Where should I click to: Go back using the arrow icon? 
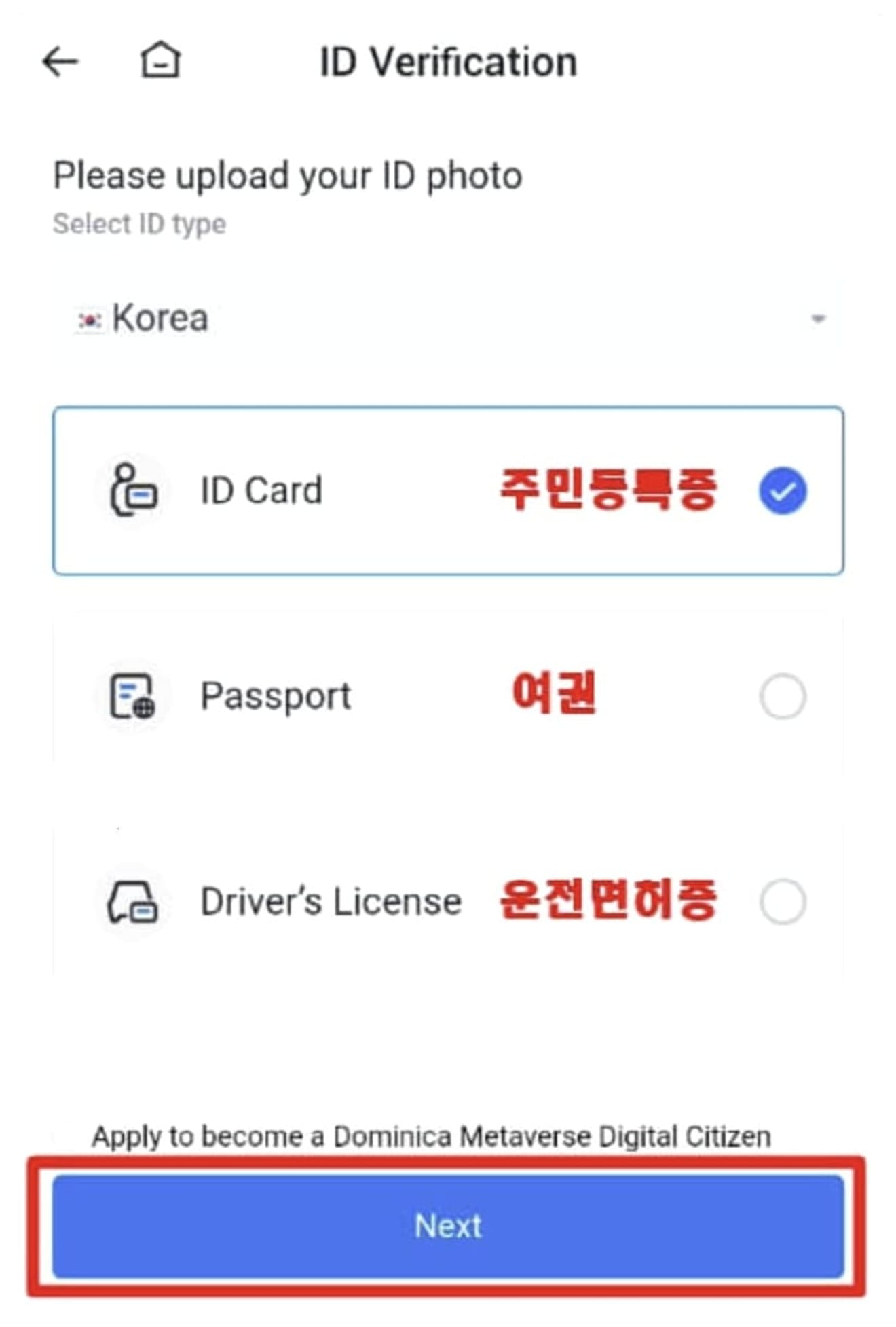[60, 62]
